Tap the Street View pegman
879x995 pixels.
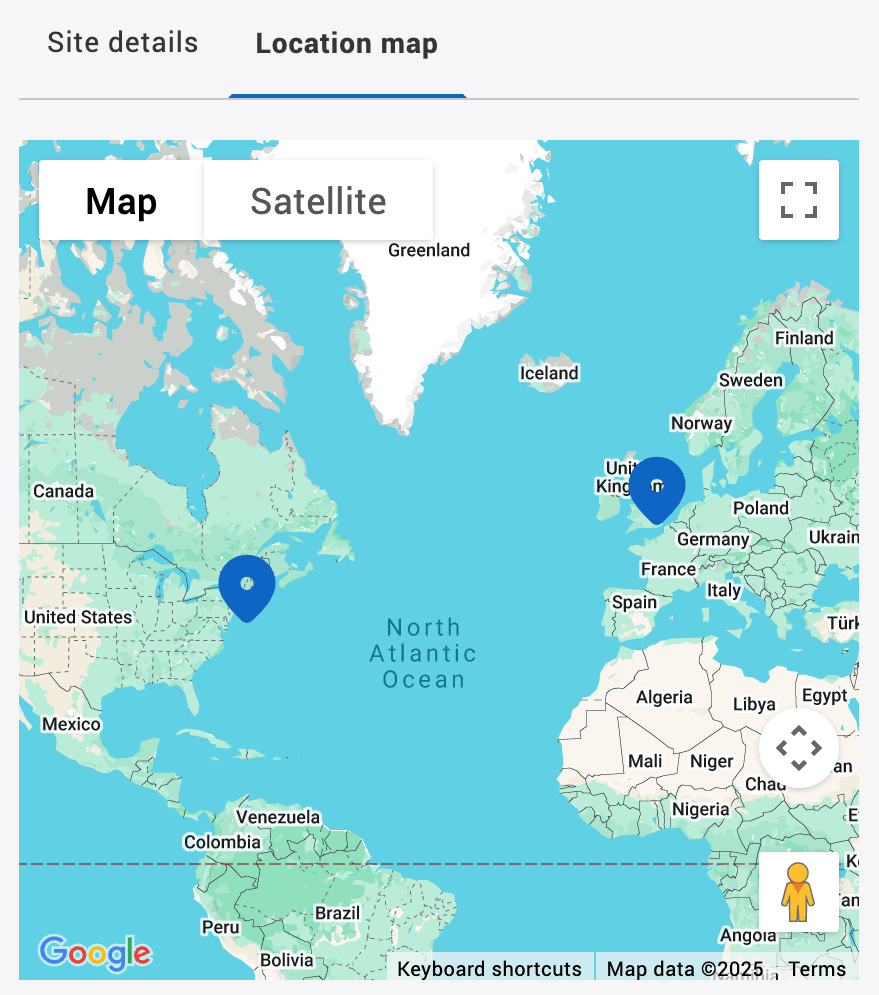tap(798, 892)
